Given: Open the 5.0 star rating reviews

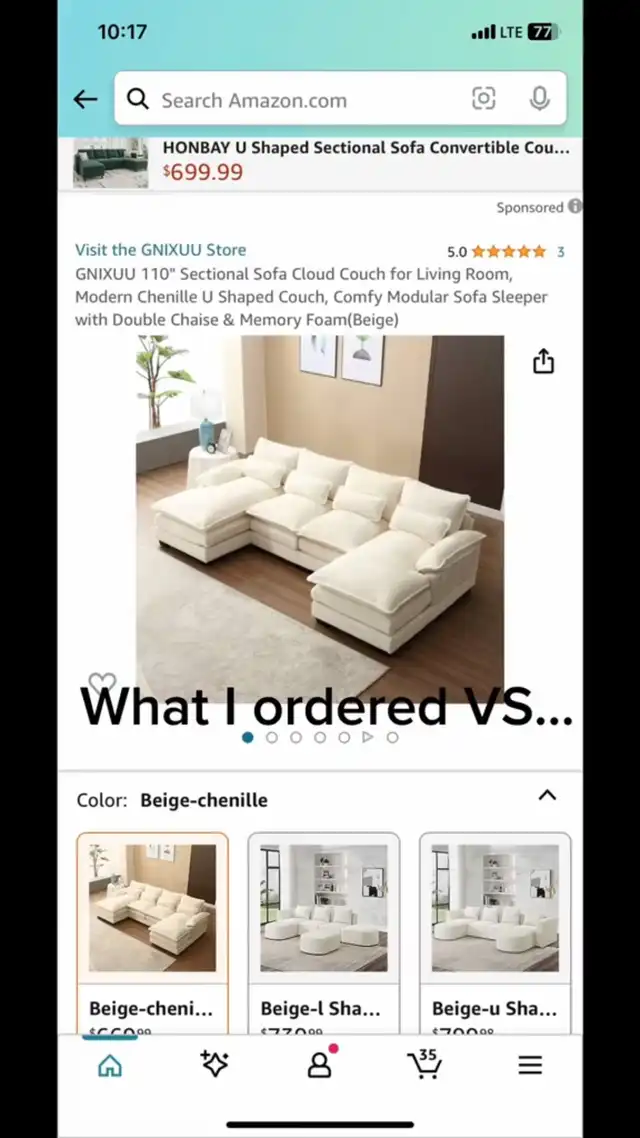Looking at the screenshot, I should [x=506, y=252].
